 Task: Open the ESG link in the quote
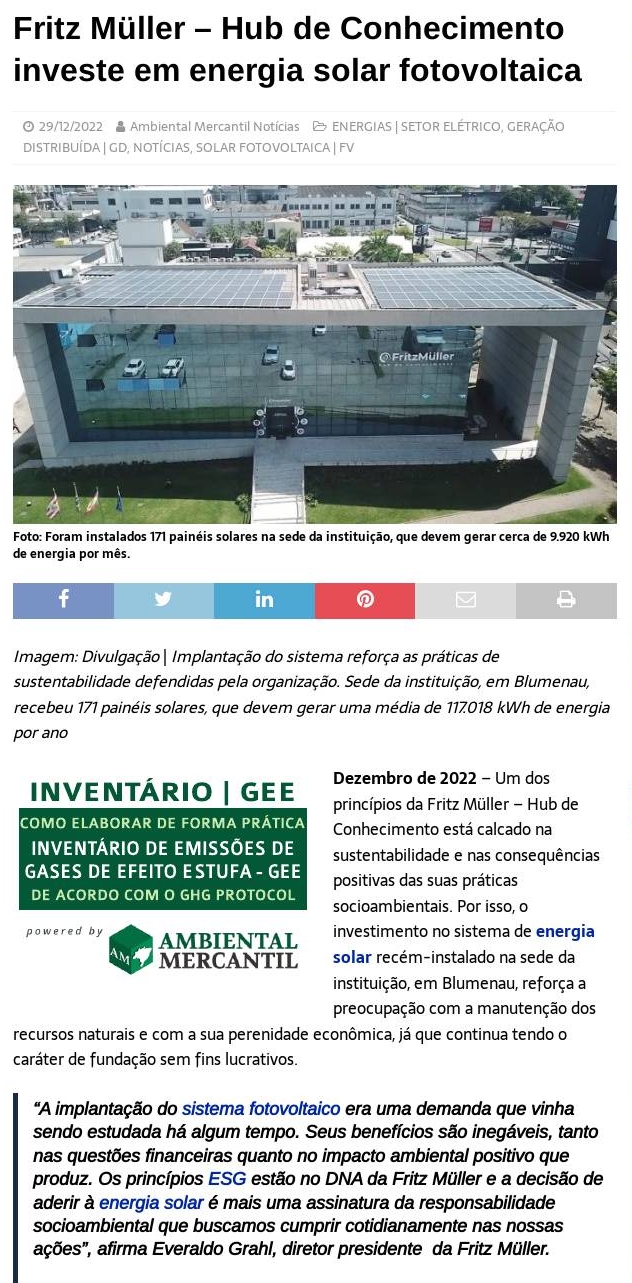click(227, 1179)
